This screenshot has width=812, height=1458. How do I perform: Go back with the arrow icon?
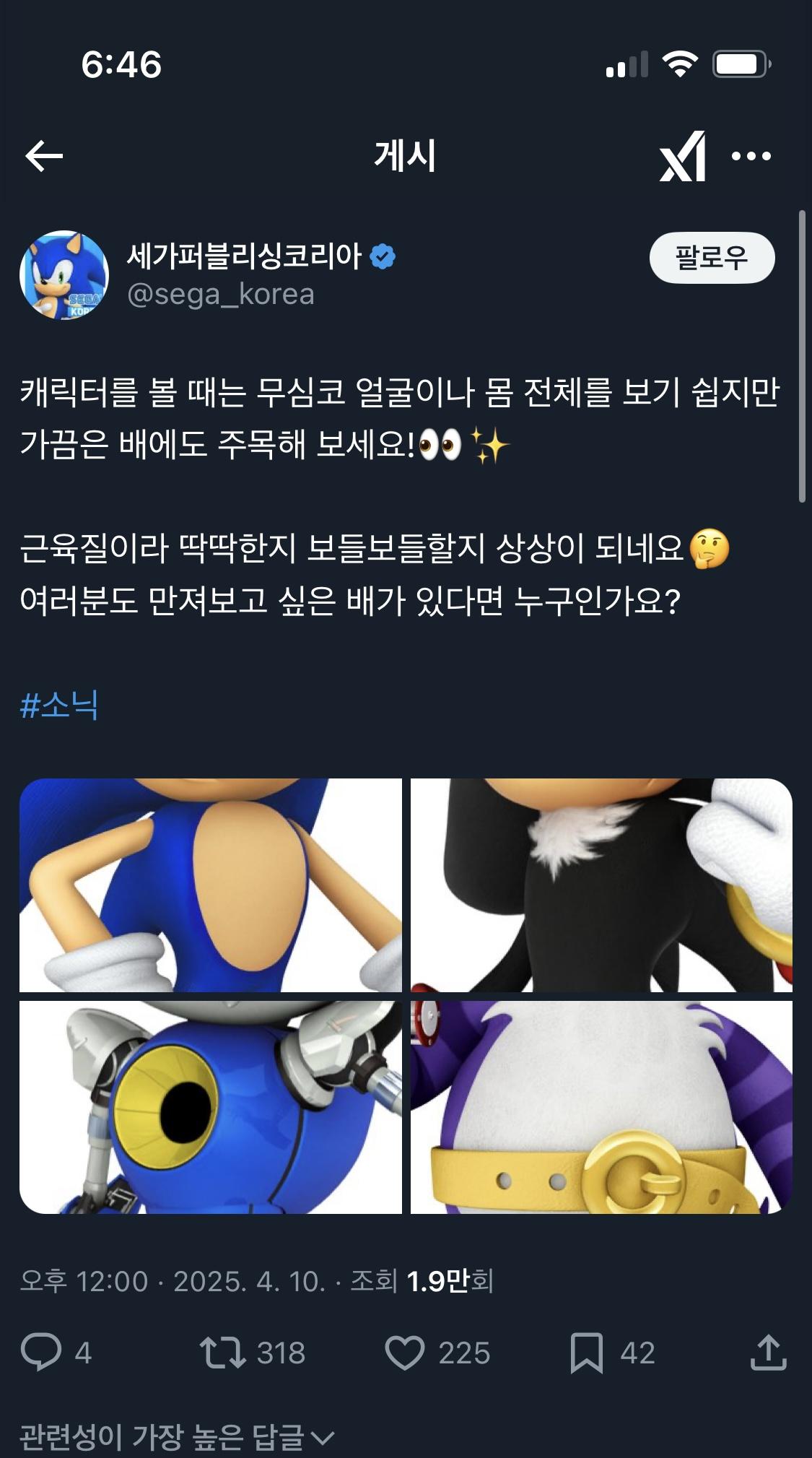click(x=44, y=156)
